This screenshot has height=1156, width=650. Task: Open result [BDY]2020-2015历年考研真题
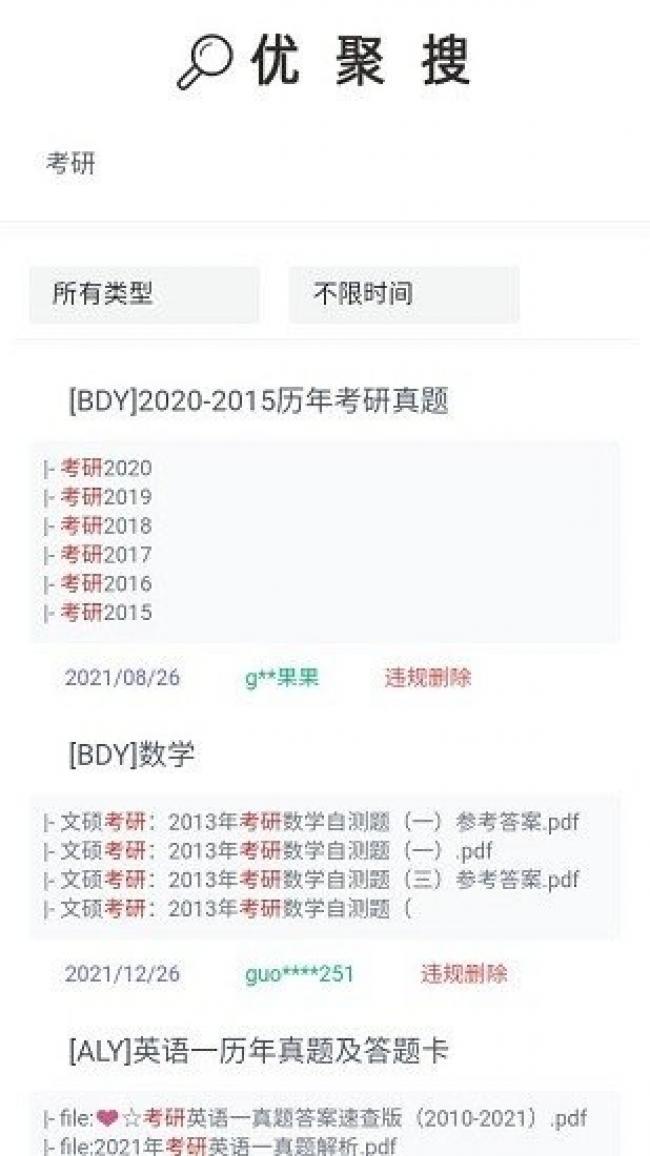point(258,401)
